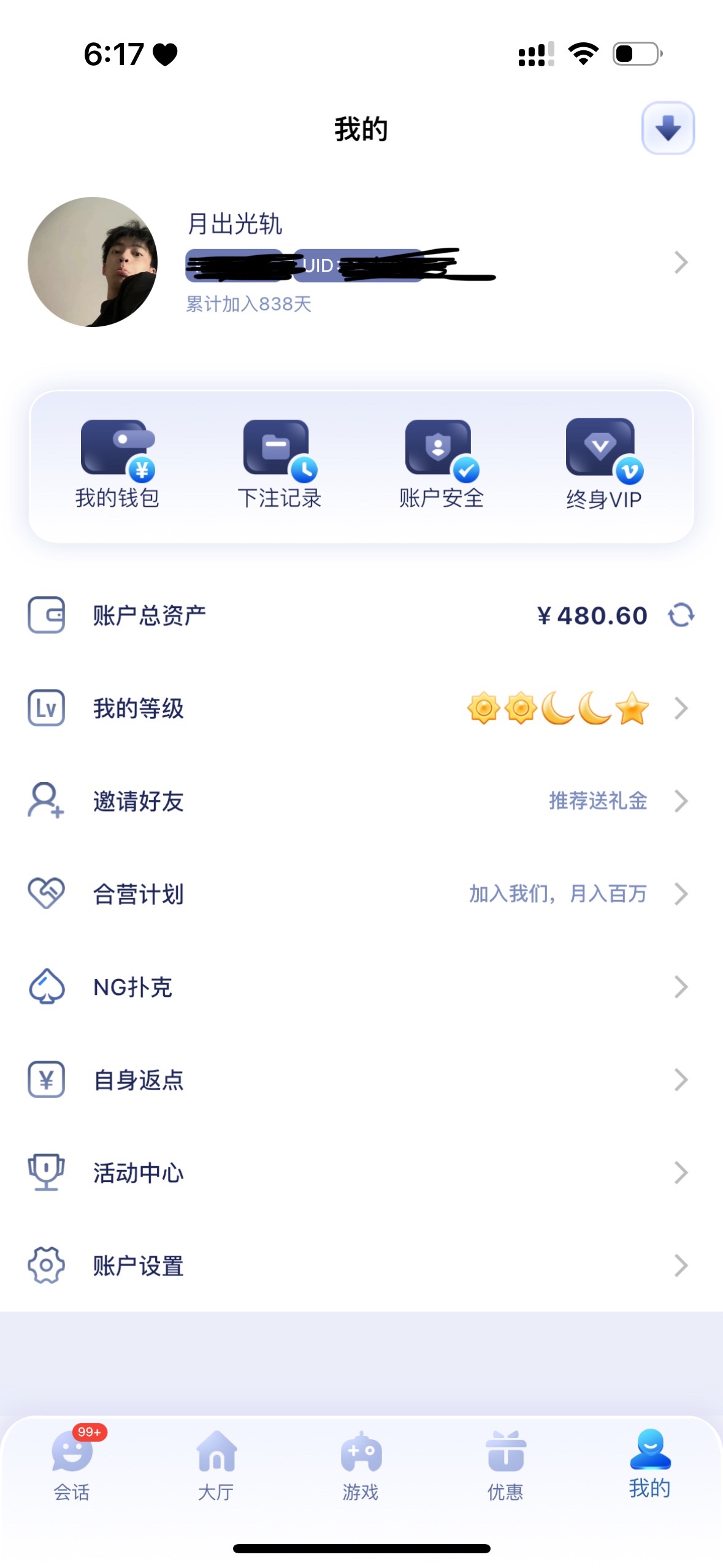Open 合营计划 row
This screenshot has height=1568, width=723.
pos(361,894)
